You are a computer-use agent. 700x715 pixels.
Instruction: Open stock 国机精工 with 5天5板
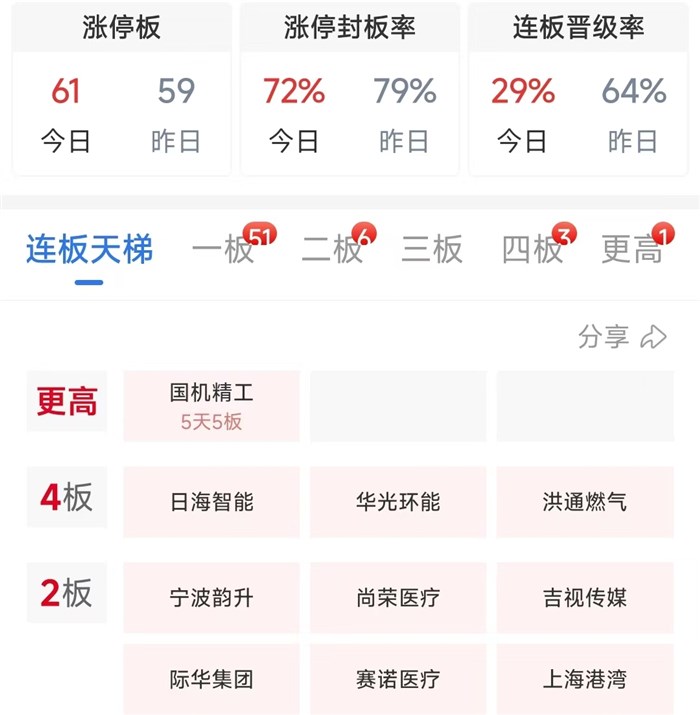click(211, 406)
